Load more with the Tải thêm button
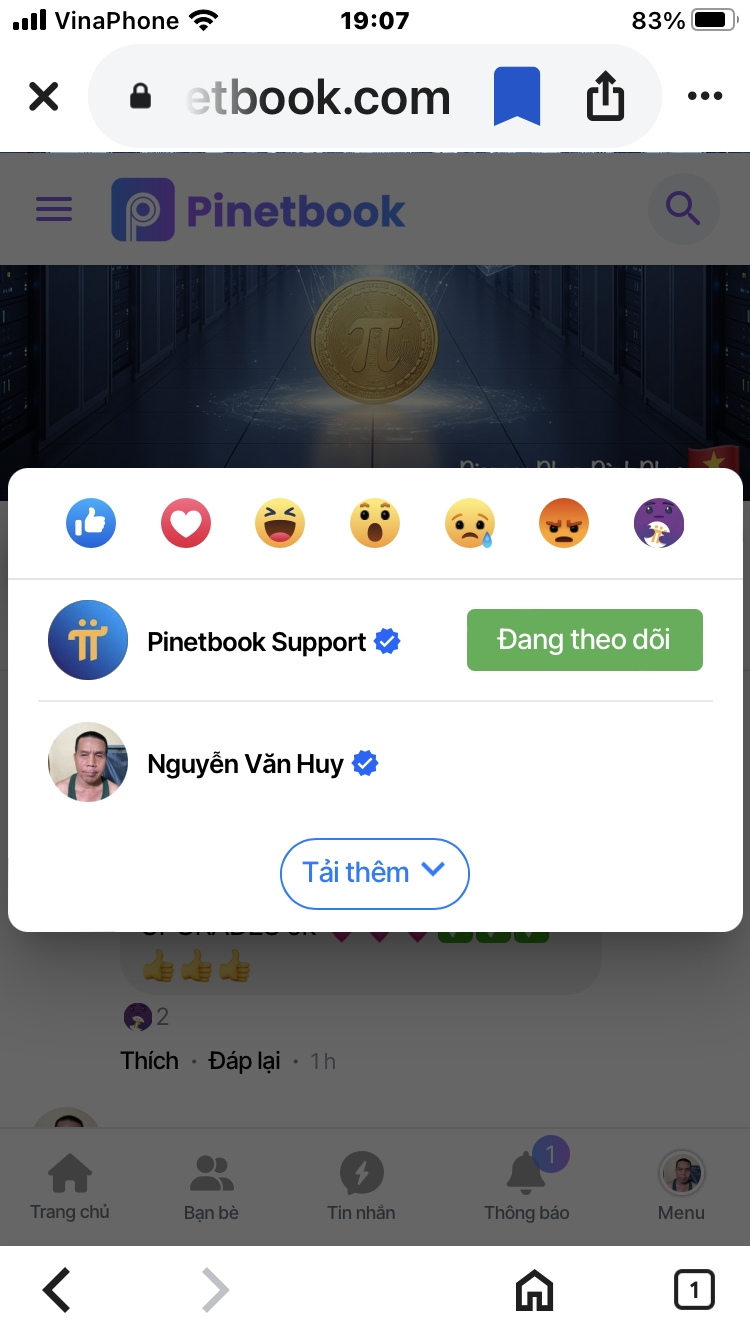This screenshot has width=750, height=1334. [375, 873]
